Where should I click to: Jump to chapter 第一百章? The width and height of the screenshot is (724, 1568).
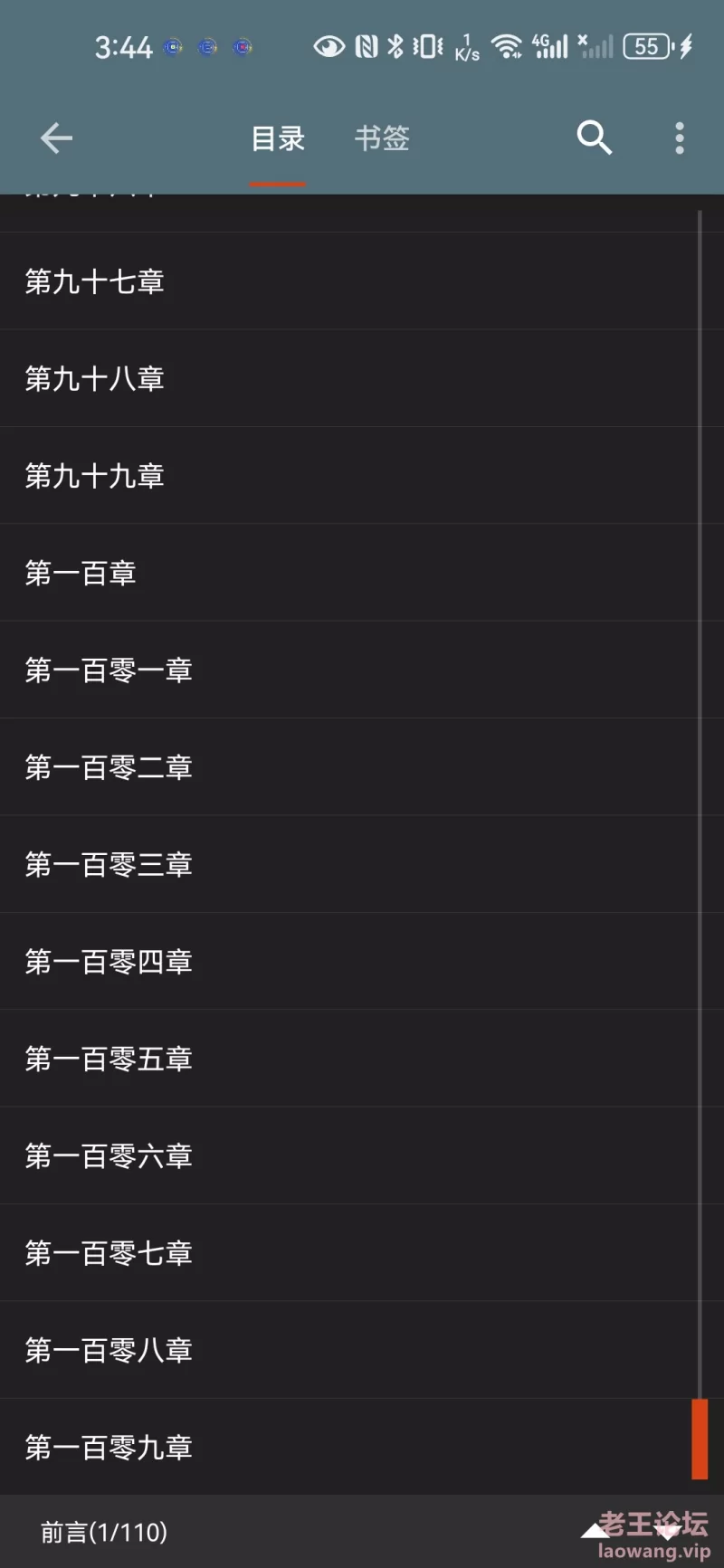[x=362, y=573]
